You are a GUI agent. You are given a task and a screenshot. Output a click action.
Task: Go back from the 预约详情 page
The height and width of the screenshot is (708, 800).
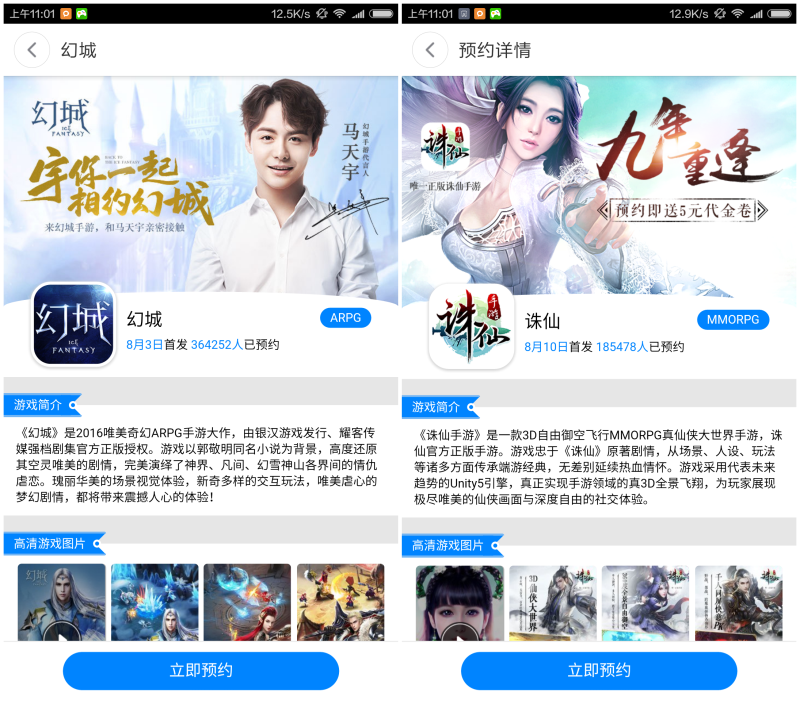pos(430,50)
